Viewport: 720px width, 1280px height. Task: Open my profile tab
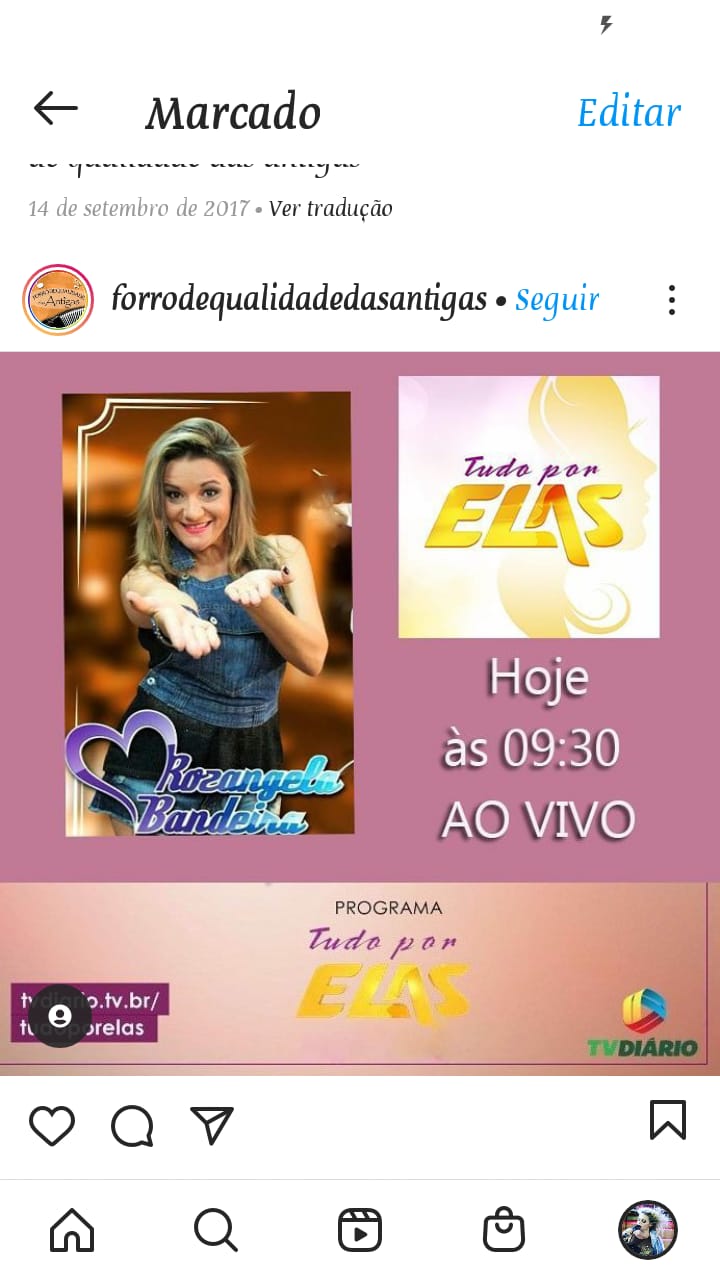click(x=648, y=1230)
